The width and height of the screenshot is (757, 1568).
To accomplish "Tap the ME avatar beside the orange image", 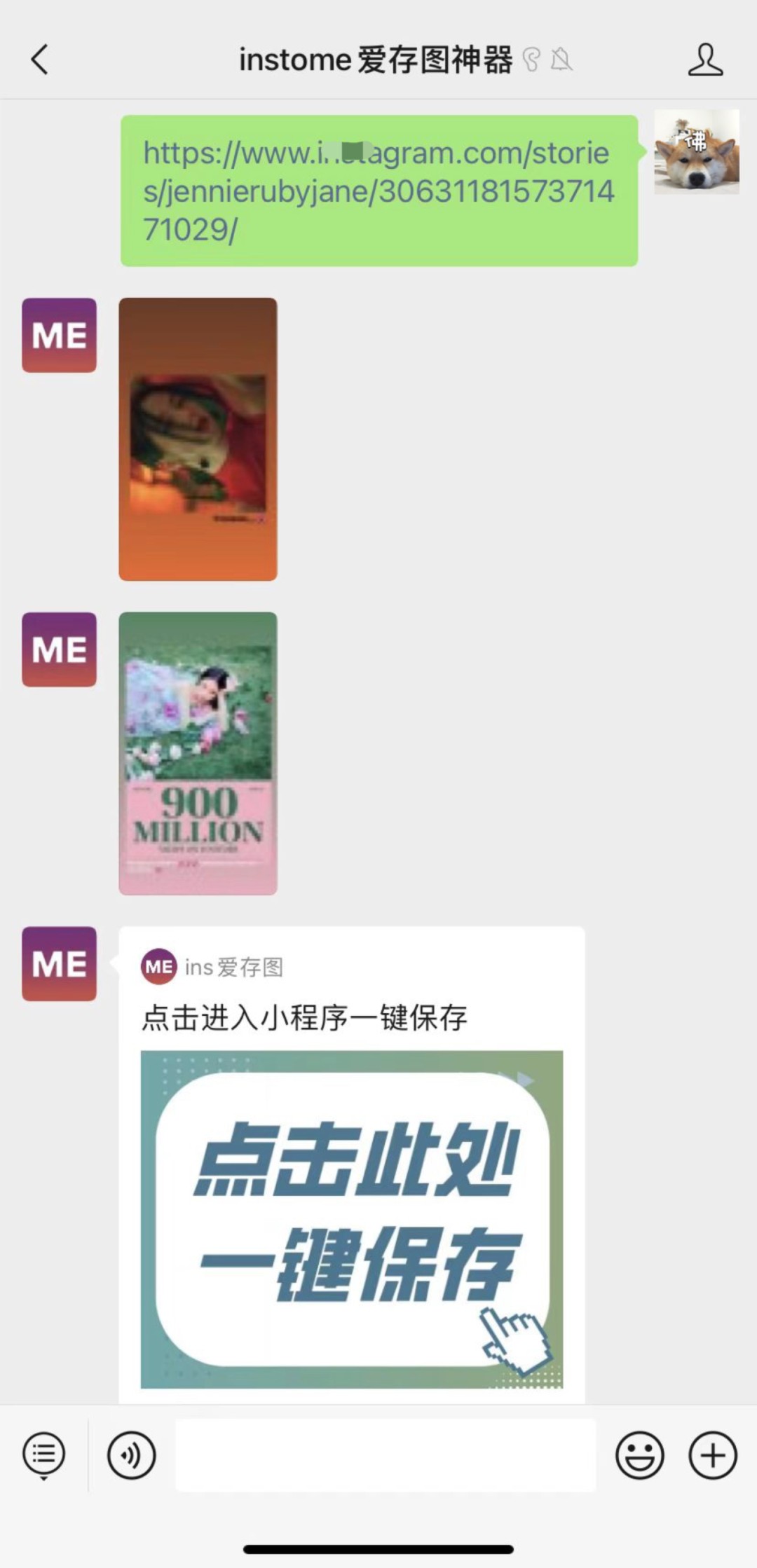I will 60,335.
